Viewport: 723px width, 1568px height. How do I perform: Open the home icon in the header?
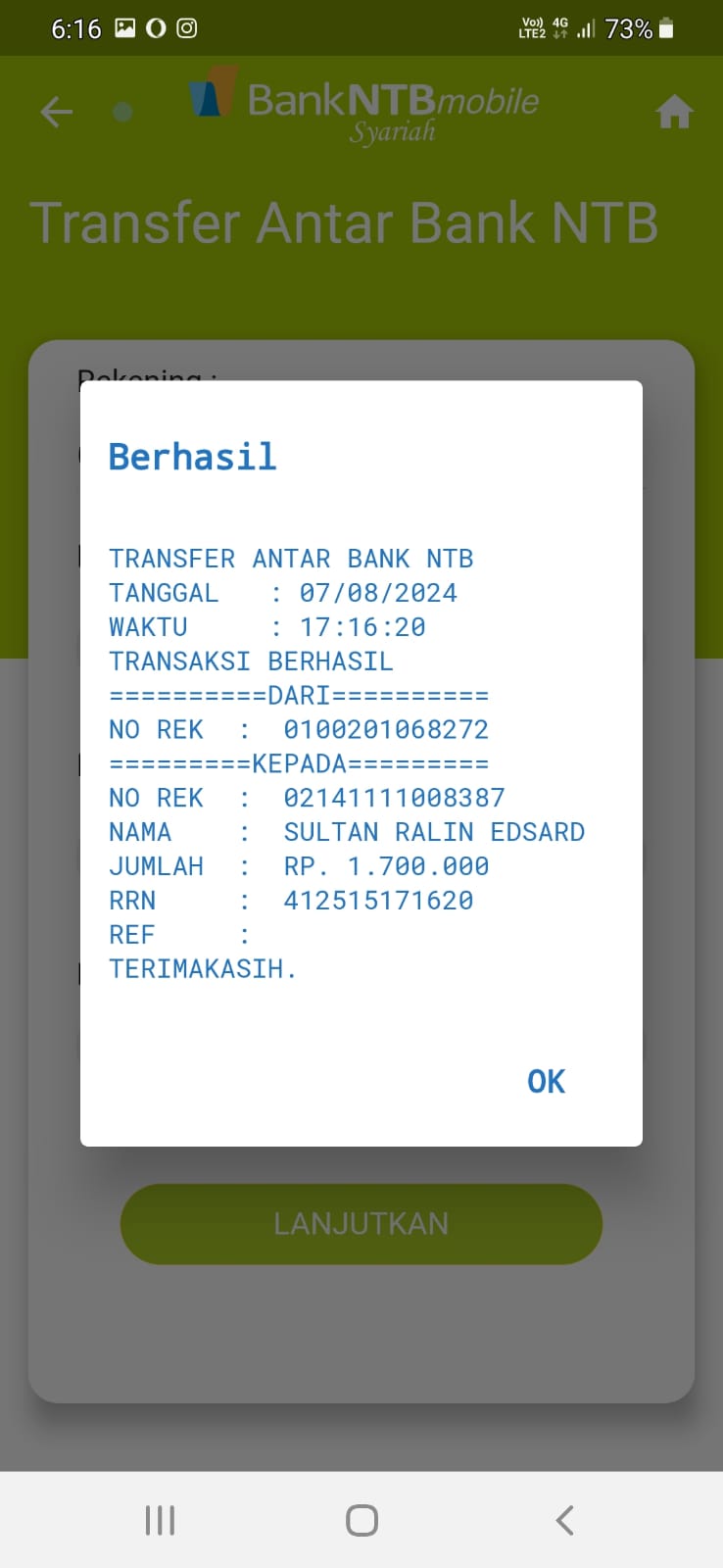[x=674, y=112]
